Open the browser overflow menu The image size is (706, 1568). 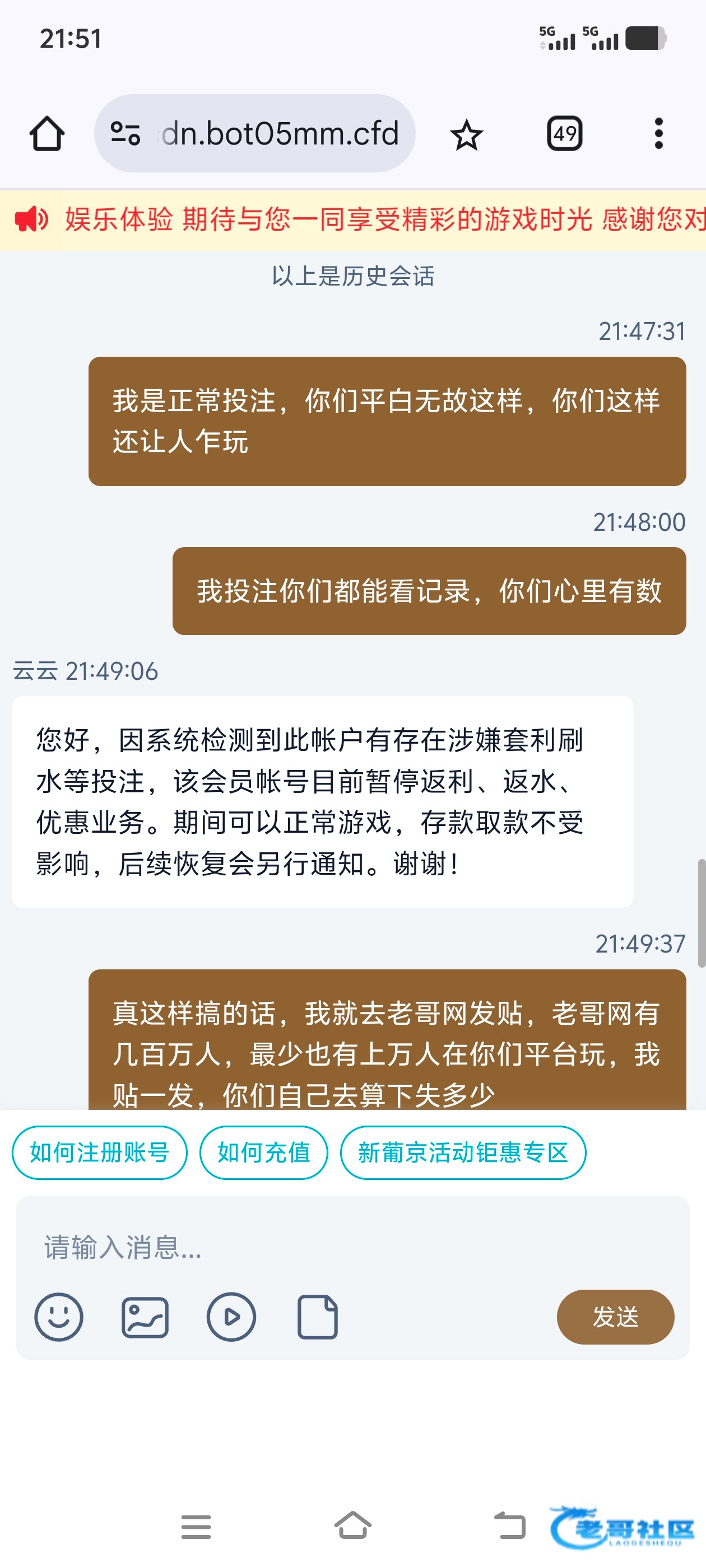pos(658,133)
